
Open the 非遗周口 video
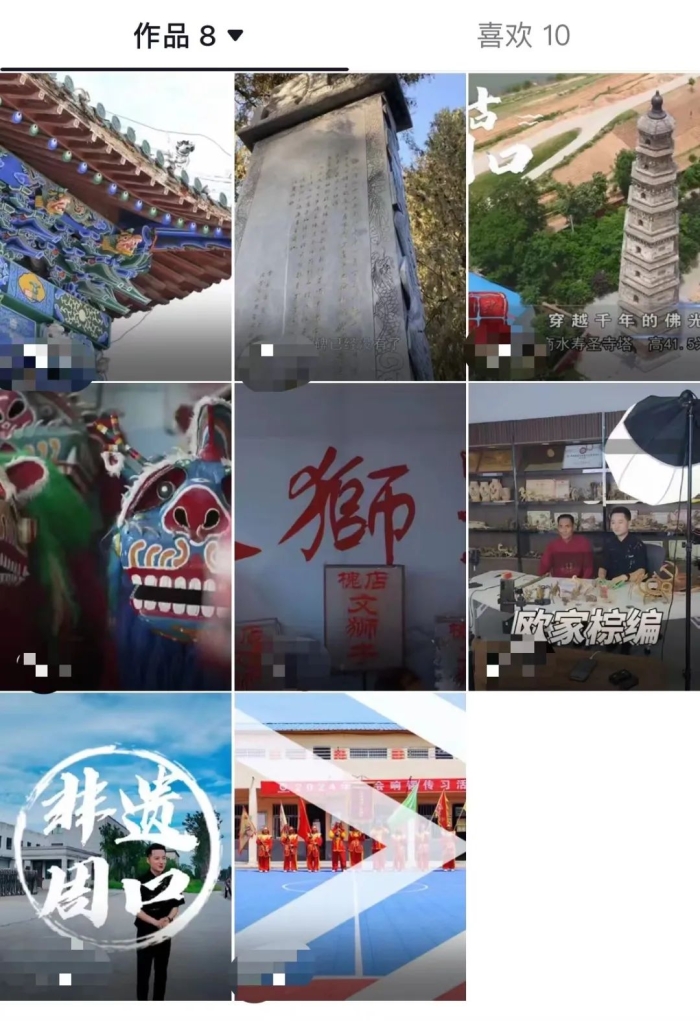(x=116, y=846)
